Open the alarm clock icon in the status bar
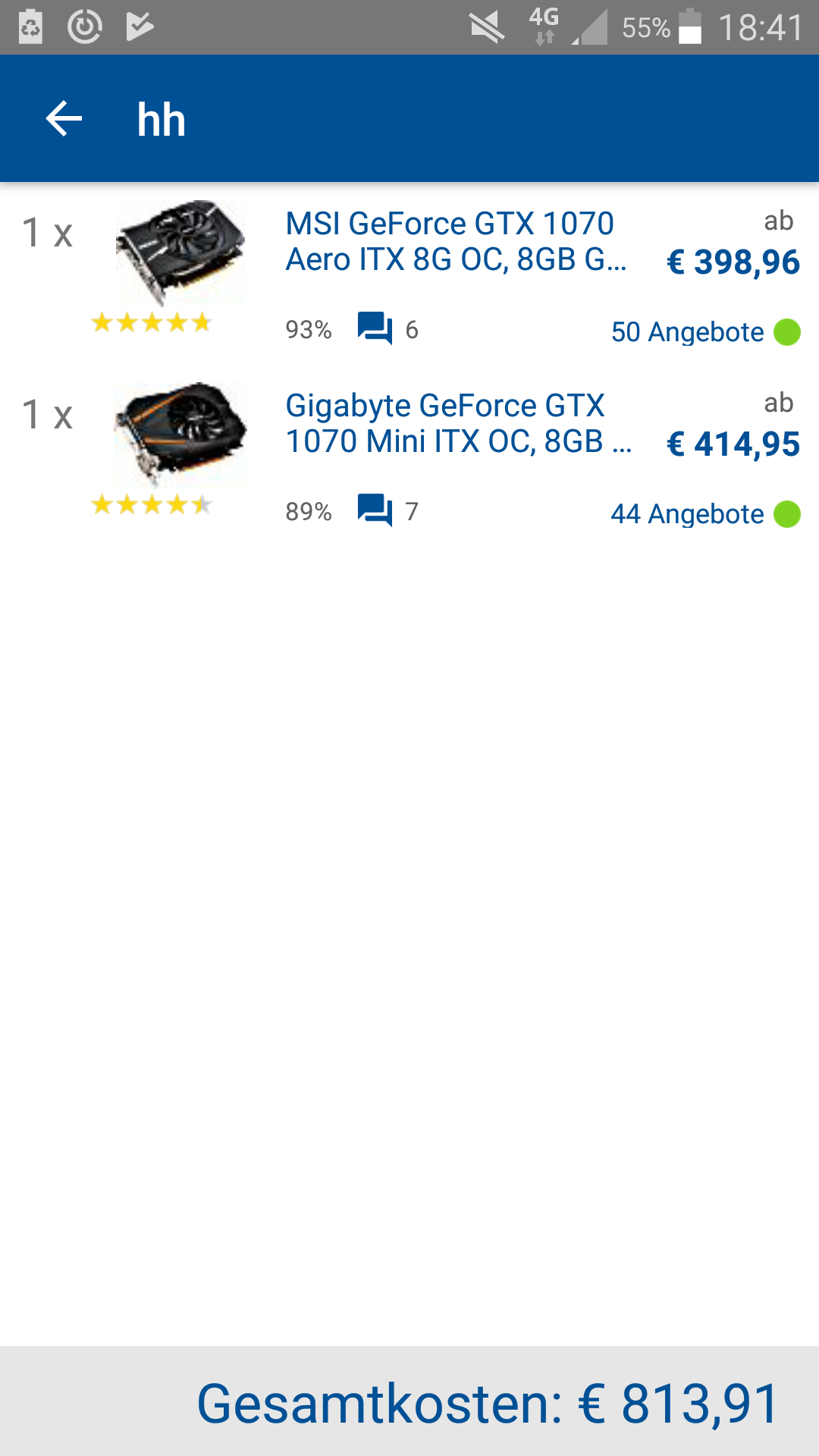 point(85,25)
